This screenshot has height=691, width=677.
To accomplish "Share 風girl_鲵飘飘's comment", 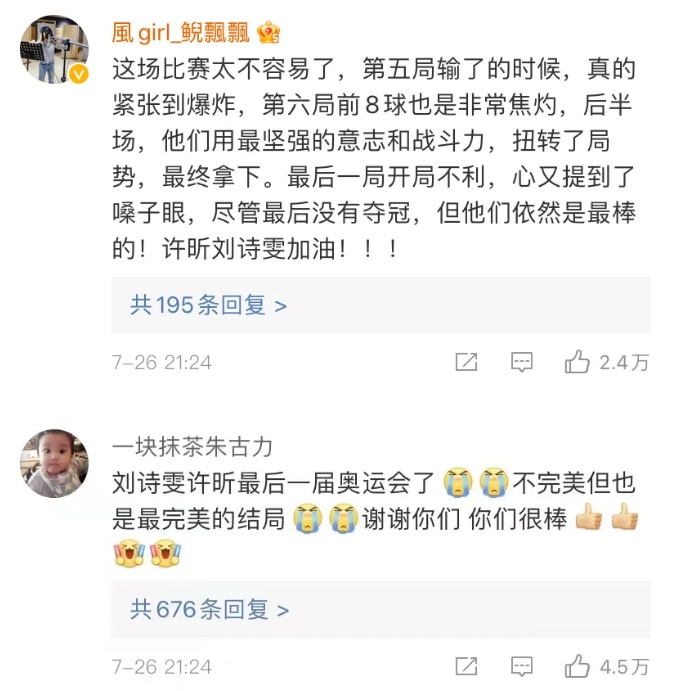I will (466, 363).
